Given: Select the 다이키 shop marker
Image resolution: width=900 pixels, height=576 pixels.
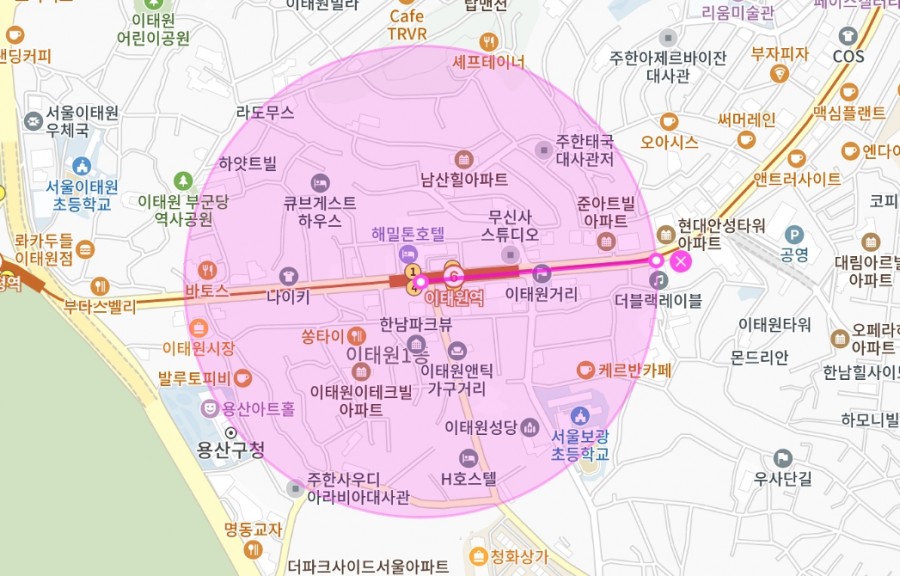Looking at the screenshot, I should point(288,276).
